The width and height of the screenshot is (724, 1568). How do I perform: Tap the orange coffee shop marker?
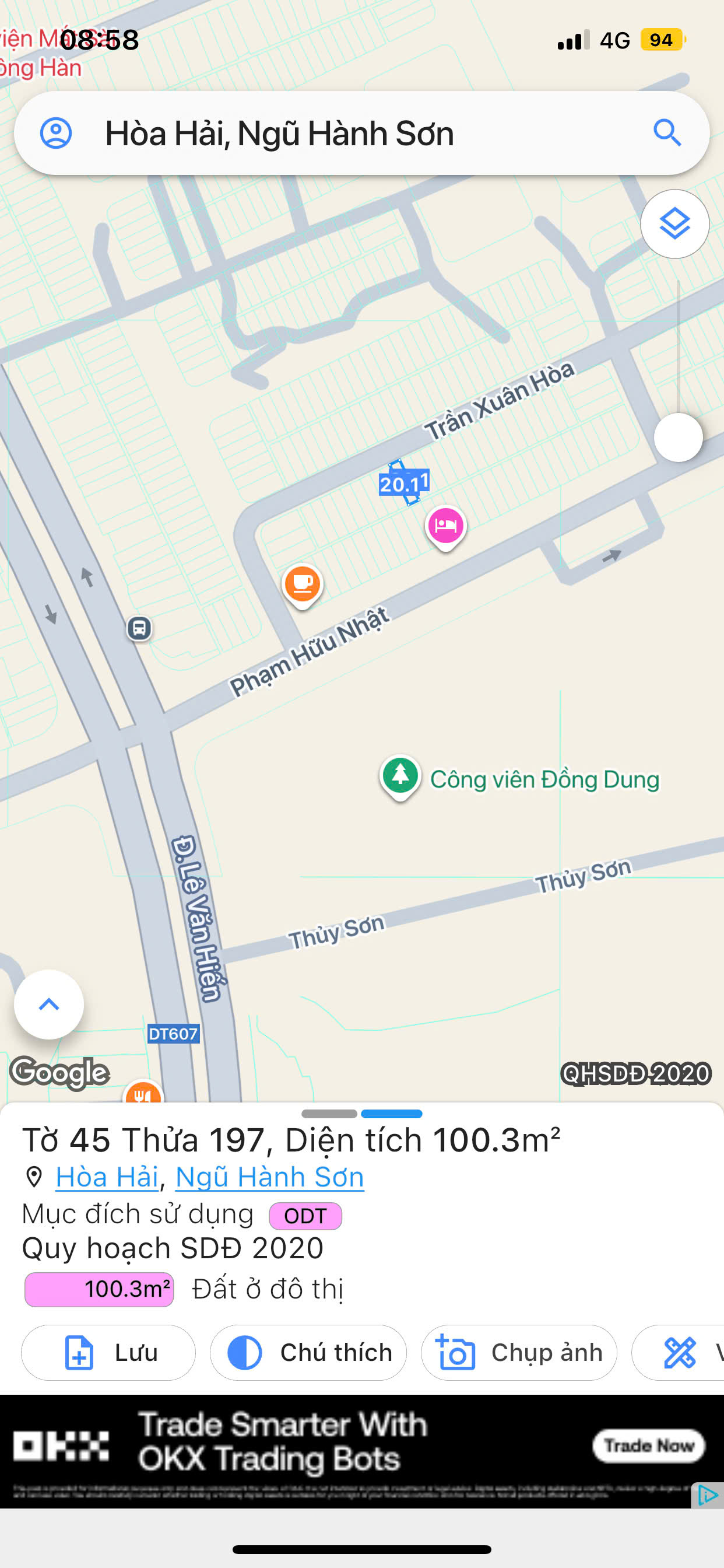coord(303,583)
